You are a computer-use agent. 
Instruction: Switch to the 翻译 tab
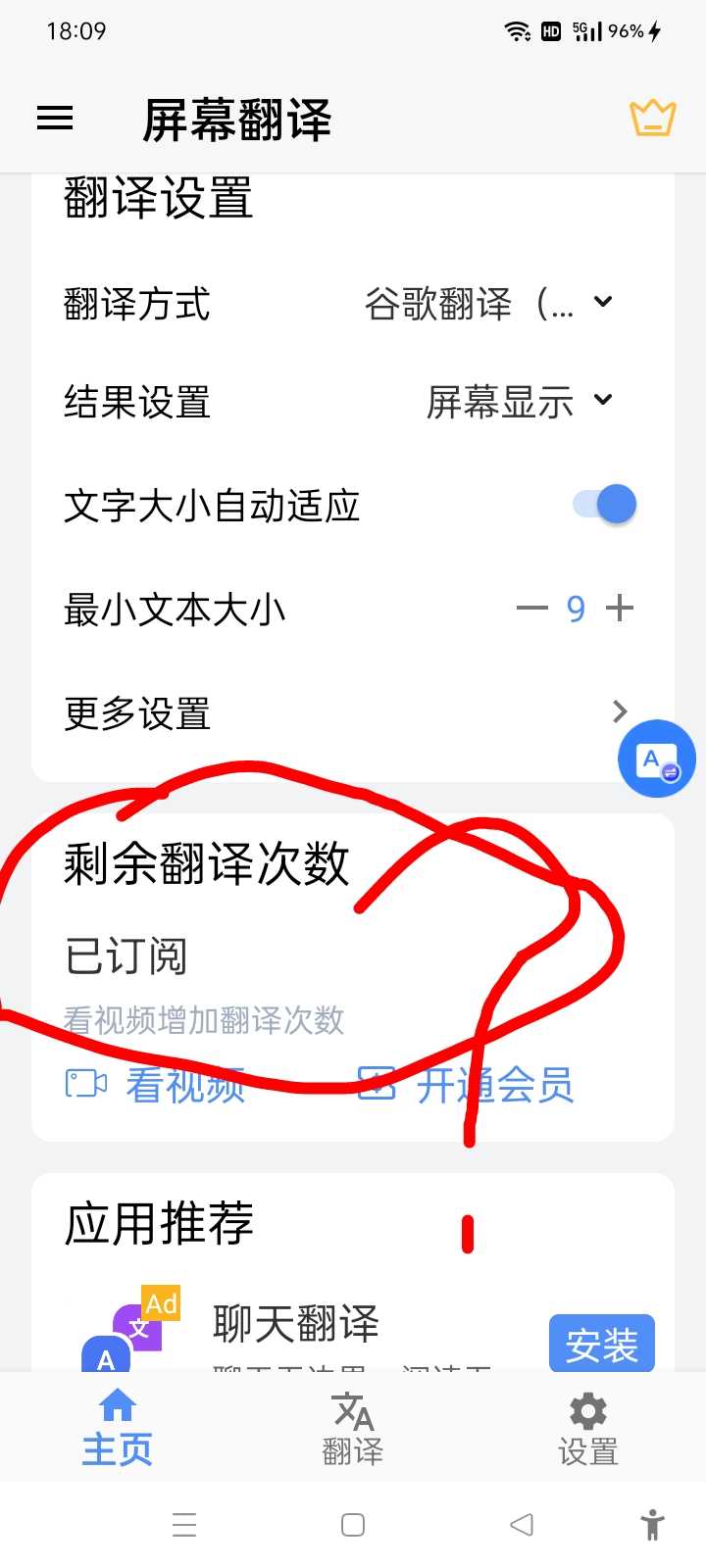click(x=353, y=1428)
